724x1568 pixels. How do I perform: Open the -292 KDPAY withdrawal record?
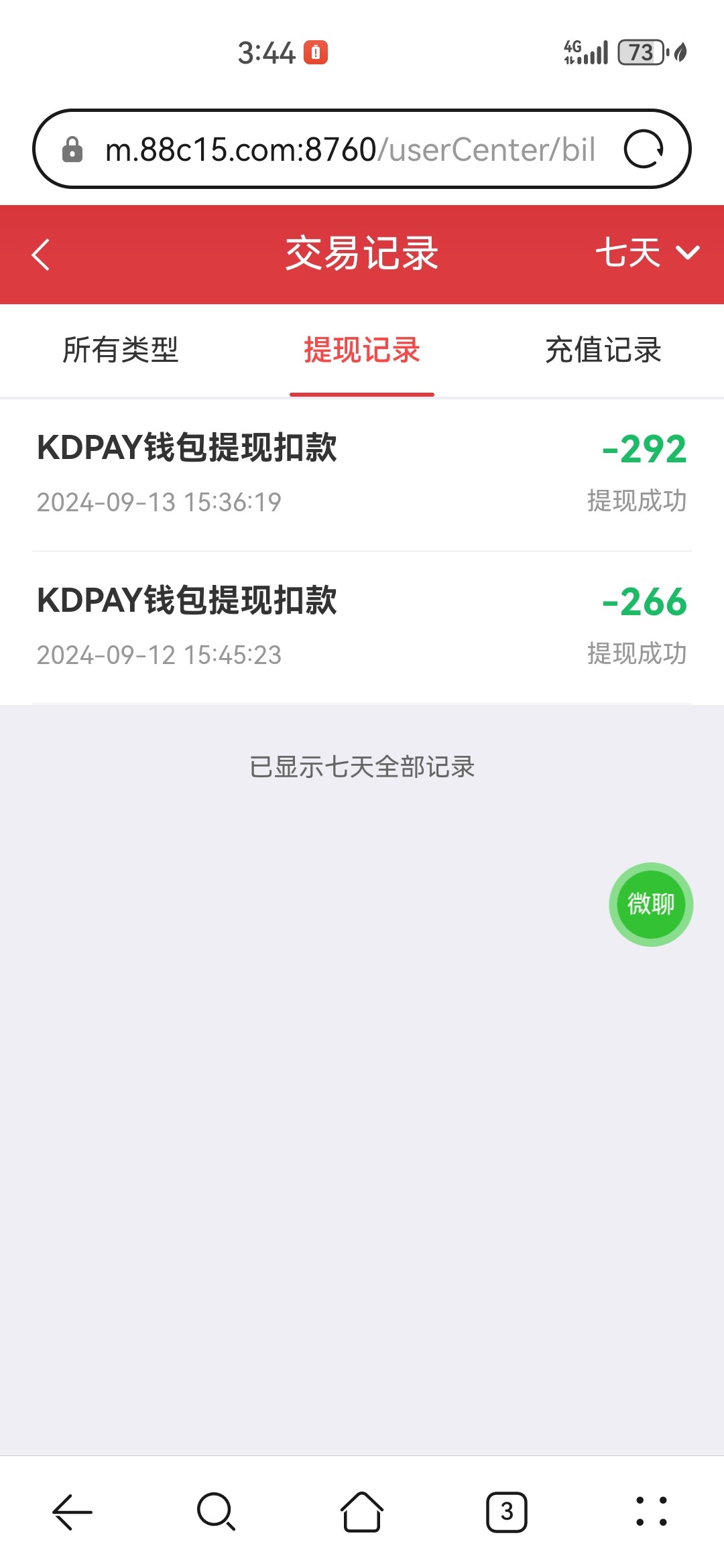(362, 474)
